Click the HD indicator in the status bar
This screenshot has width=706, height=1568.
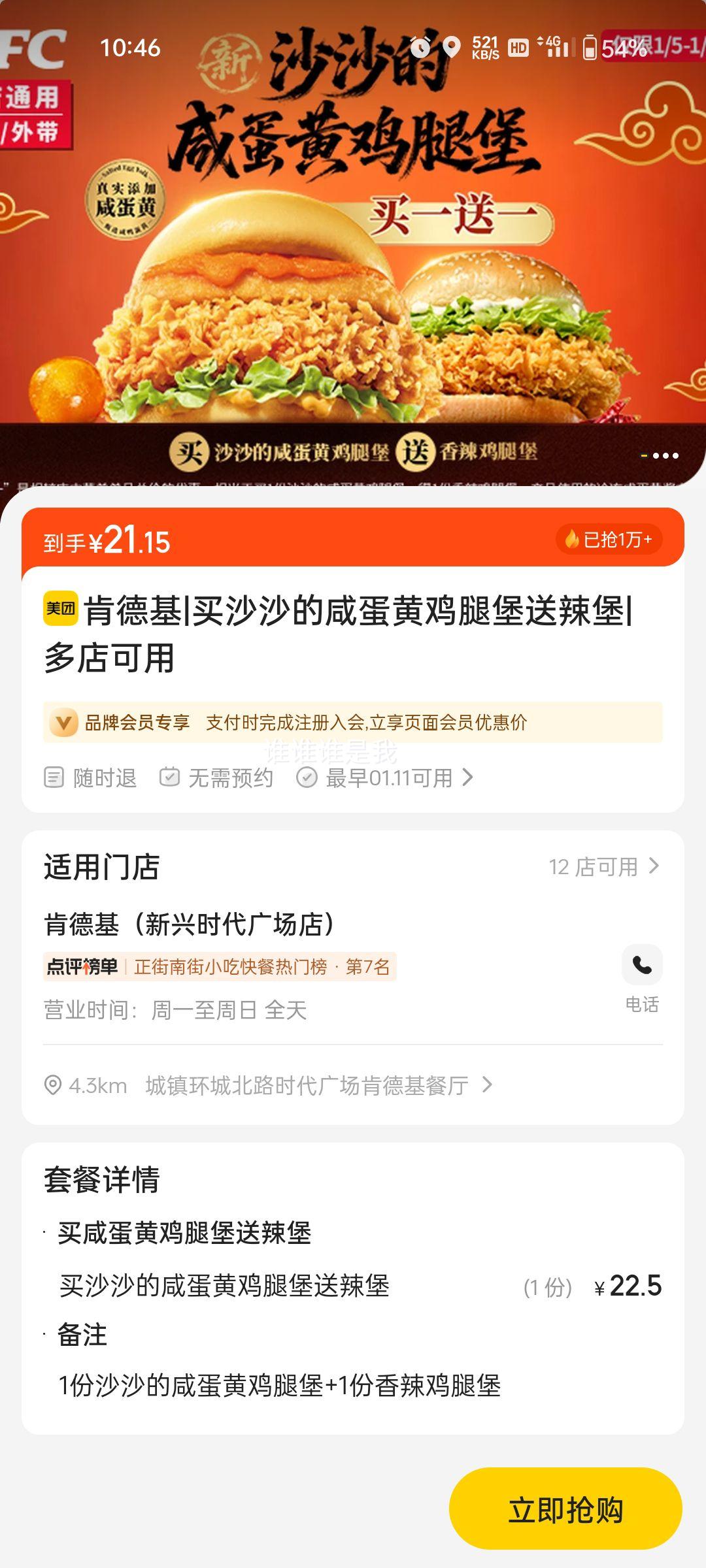516,48
